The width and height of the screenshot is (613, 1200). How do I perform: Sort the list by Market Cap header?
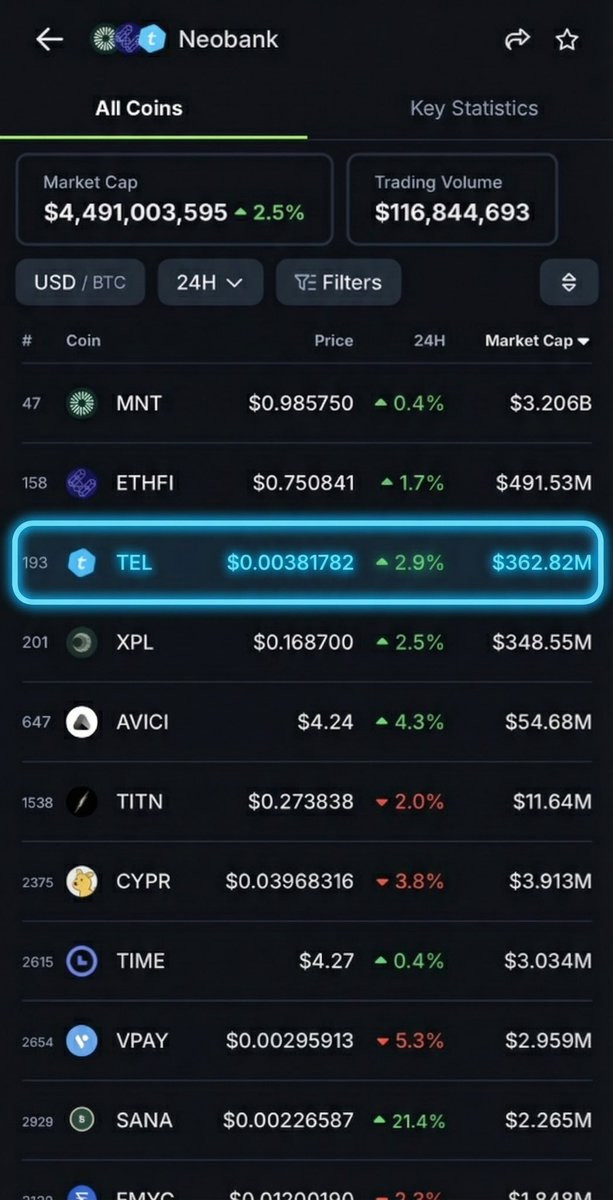[x=536, y=341]
